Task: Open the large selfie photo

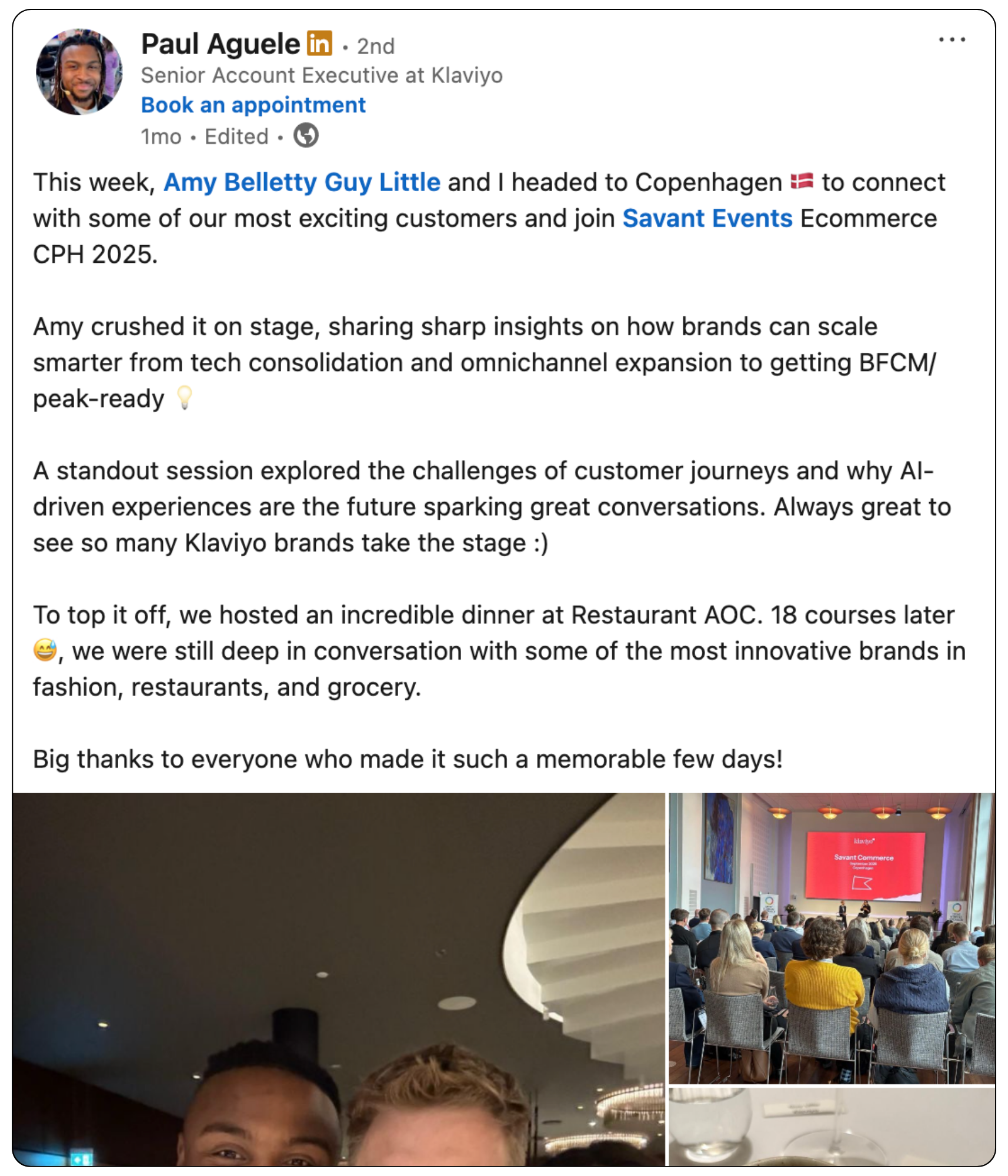Action: pos(339,978)
